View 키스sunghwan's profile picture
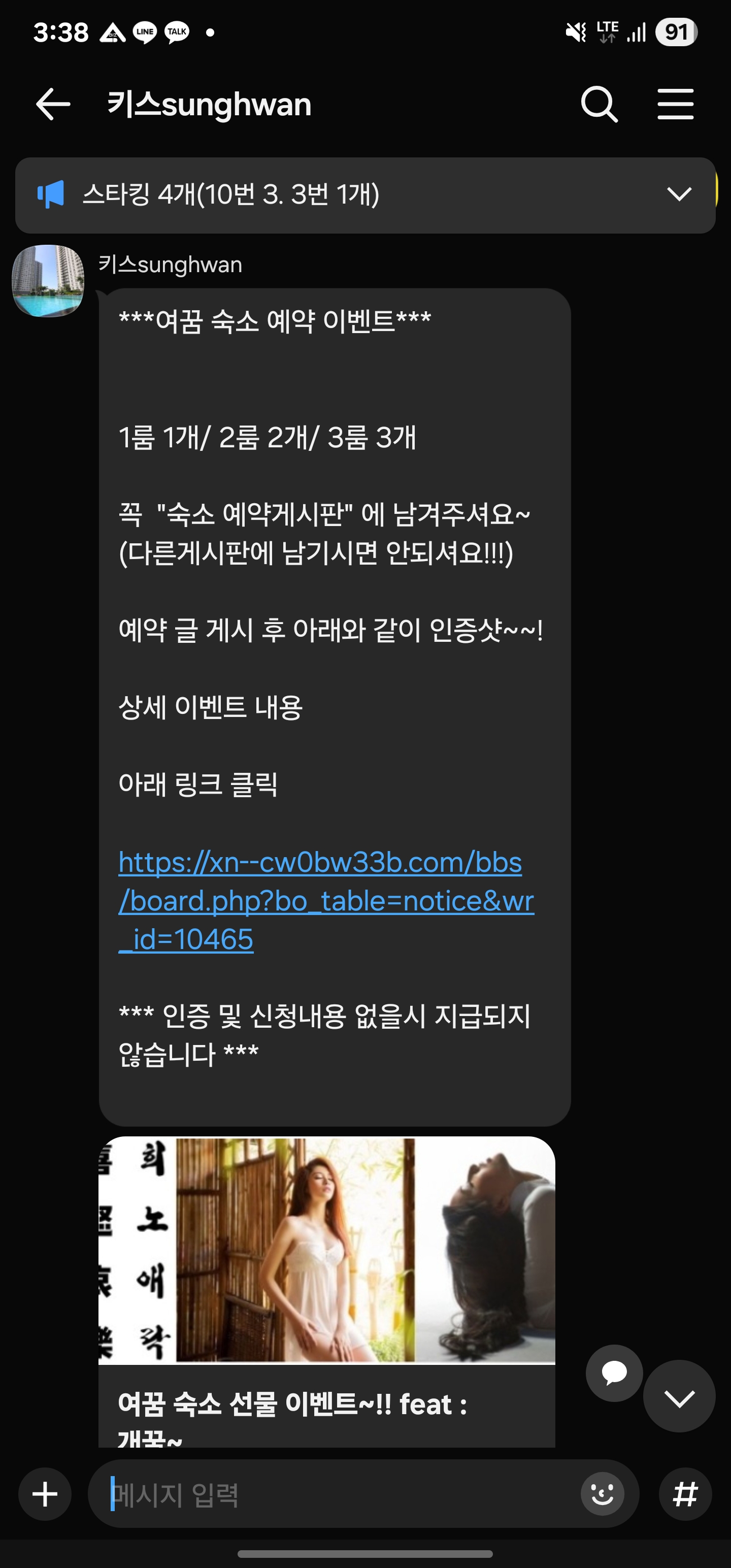The width and height of the screenshot is (731, 1568). tap(48, 281)
